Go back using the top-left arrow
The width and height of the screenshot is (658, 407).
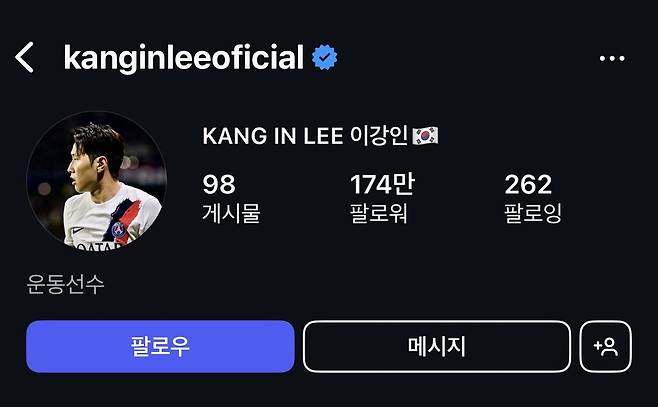pyautogui.click(x=25, y=58)
